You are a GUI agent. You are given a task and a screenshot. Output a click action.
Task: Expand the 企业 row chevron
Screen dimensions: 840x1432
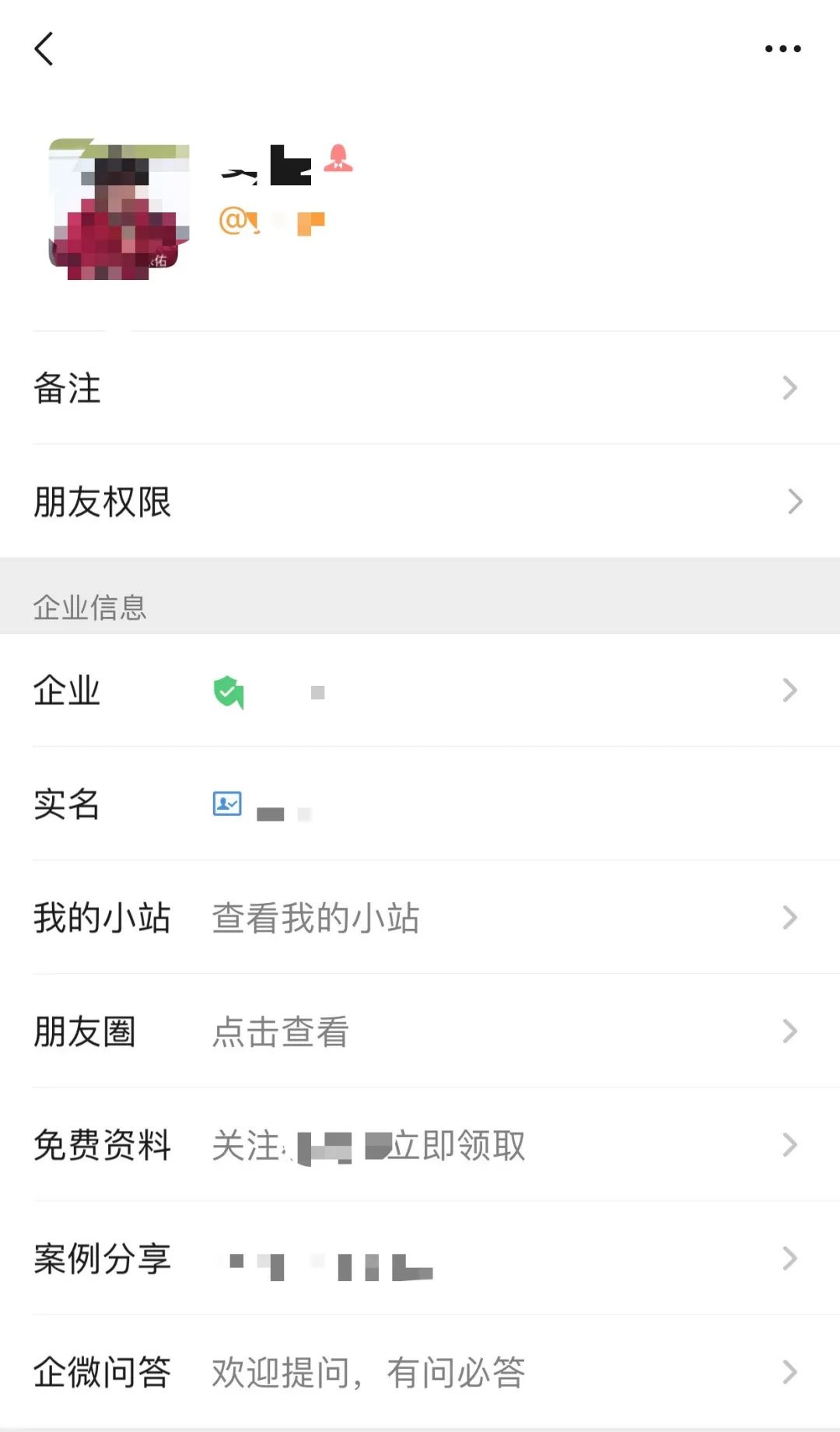click(x=791, y=691)
